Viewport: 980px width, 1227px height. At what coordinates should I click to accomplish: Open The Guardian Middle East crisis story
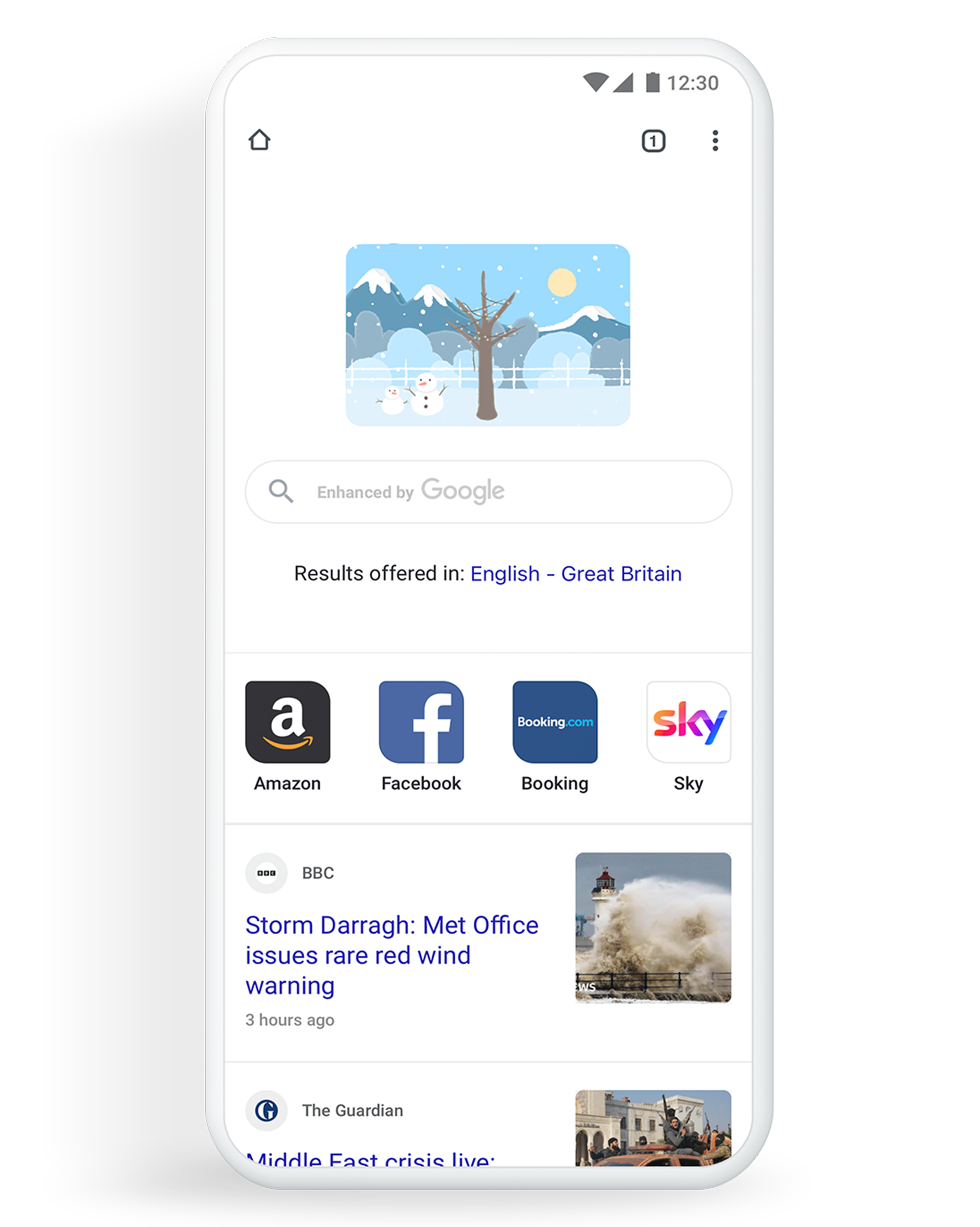pos(370,1156)
